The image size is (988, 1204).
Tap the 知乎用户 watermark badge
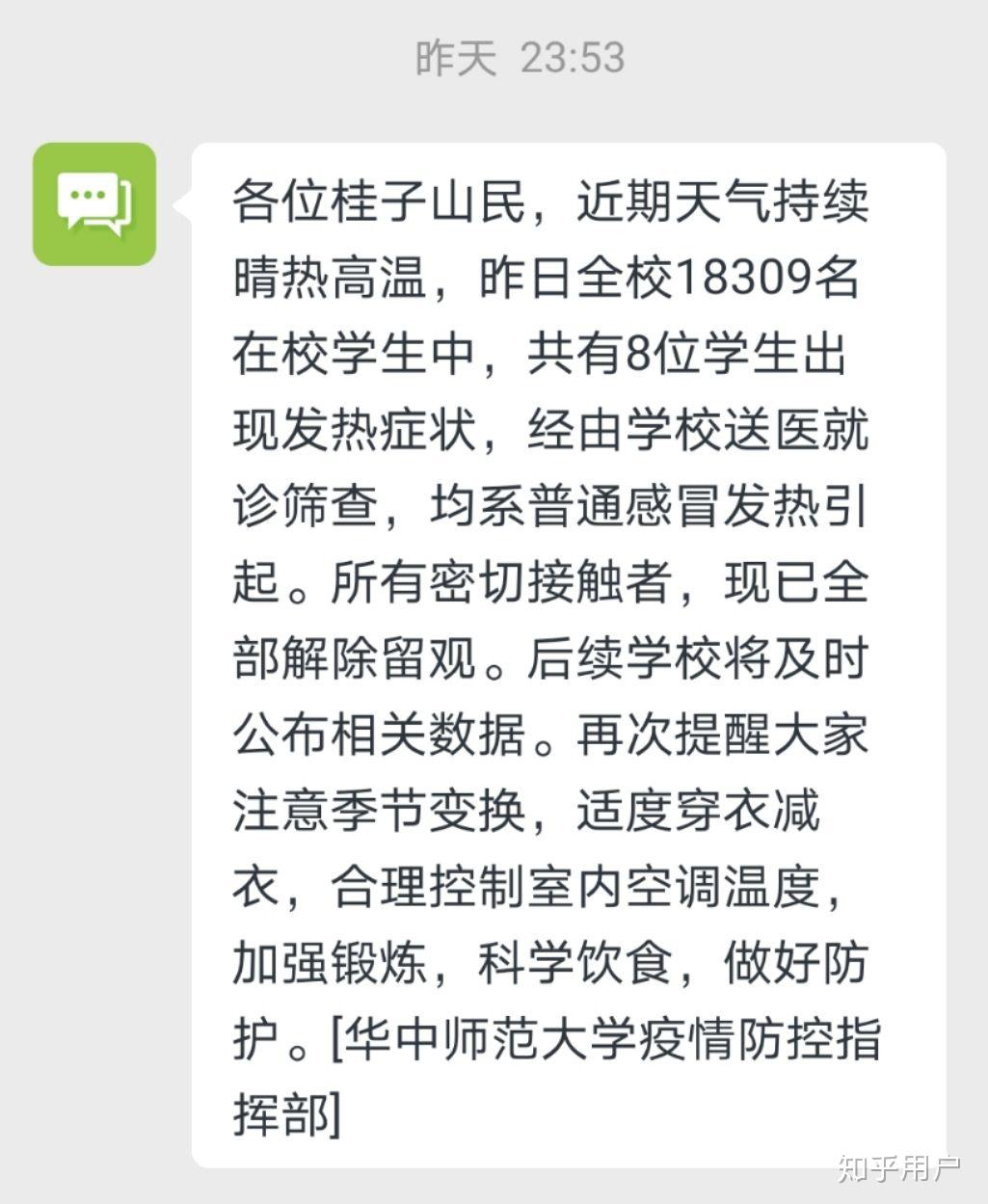click(901, 1169)
